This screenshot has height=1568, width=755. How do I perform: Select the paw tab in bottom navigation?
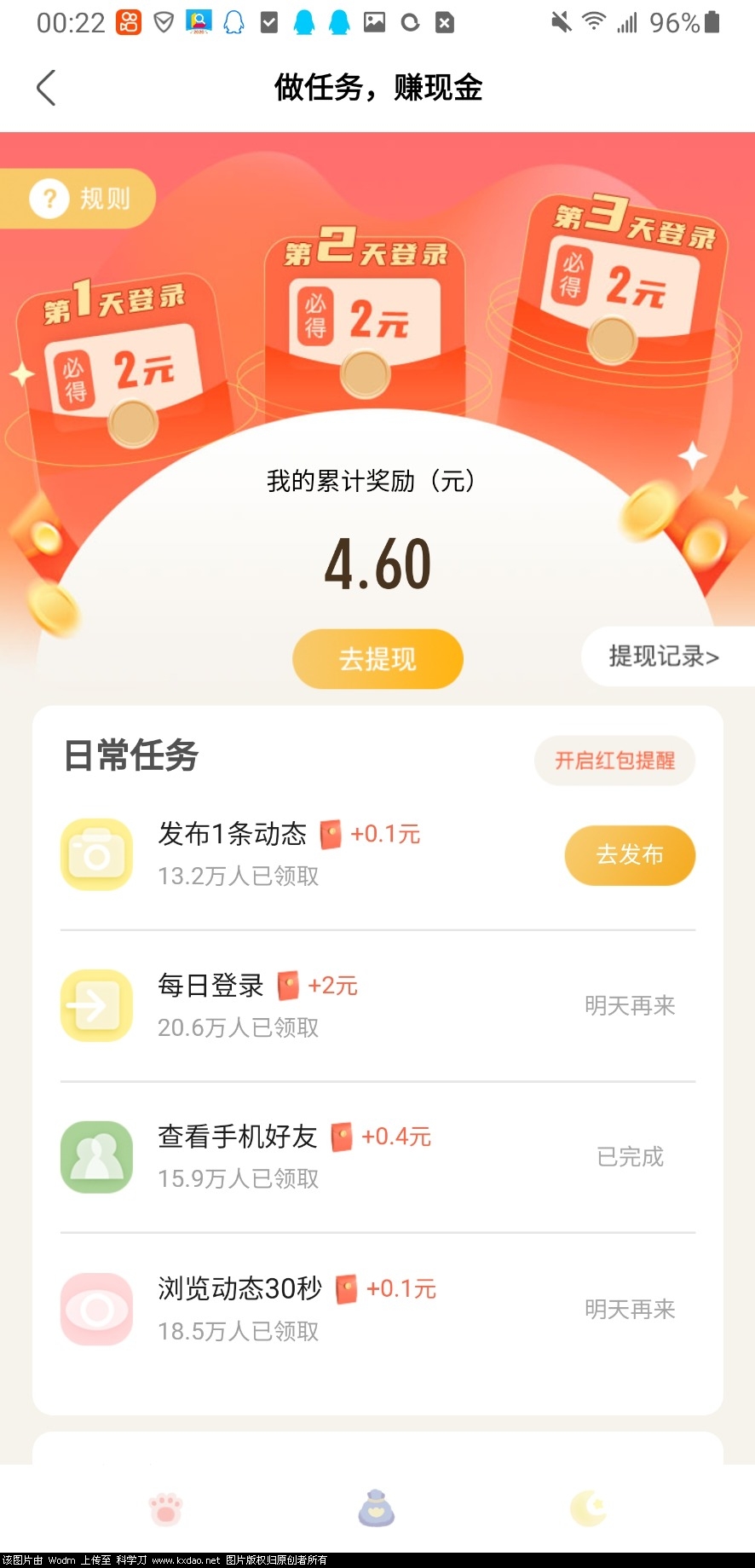(x=165, y=1507)
